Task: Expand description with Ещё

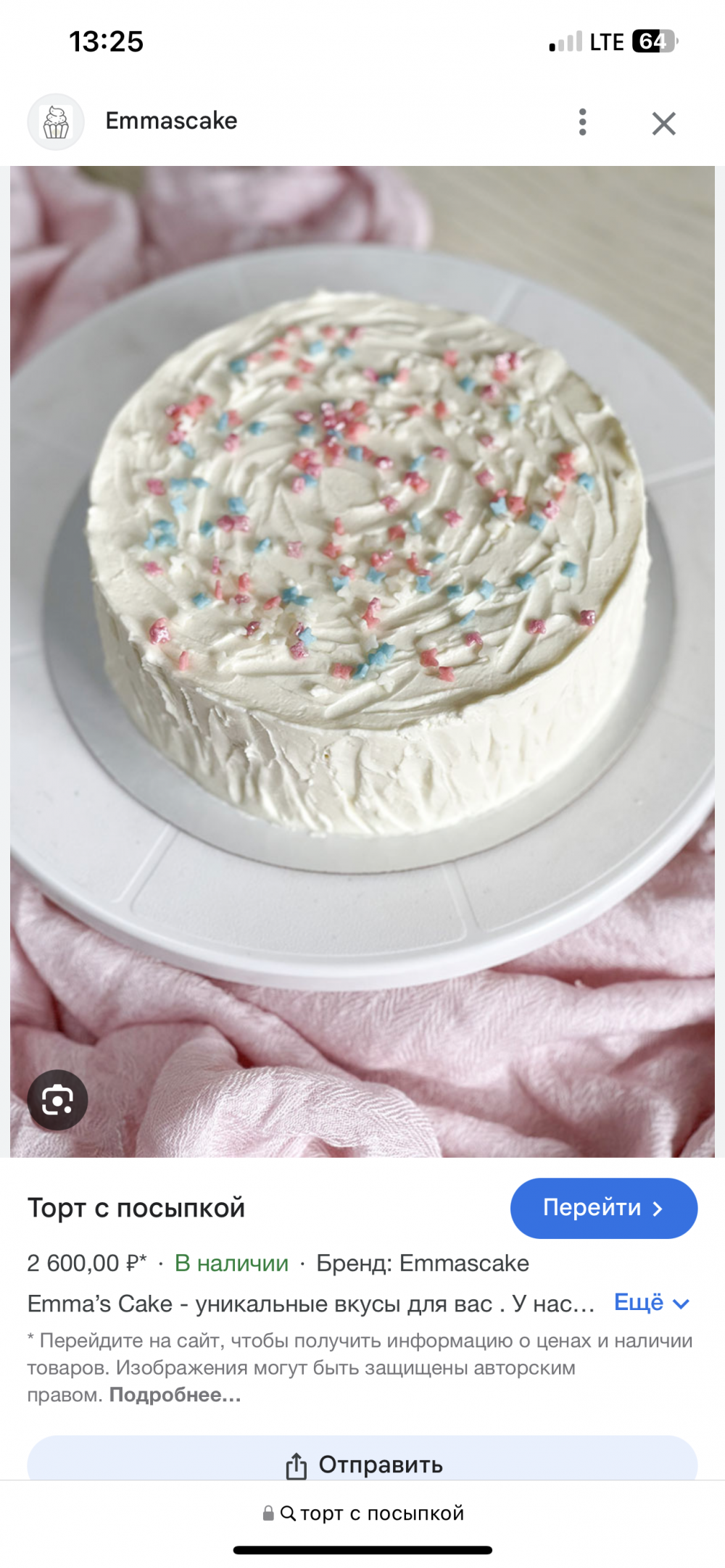Action: 651,1303
